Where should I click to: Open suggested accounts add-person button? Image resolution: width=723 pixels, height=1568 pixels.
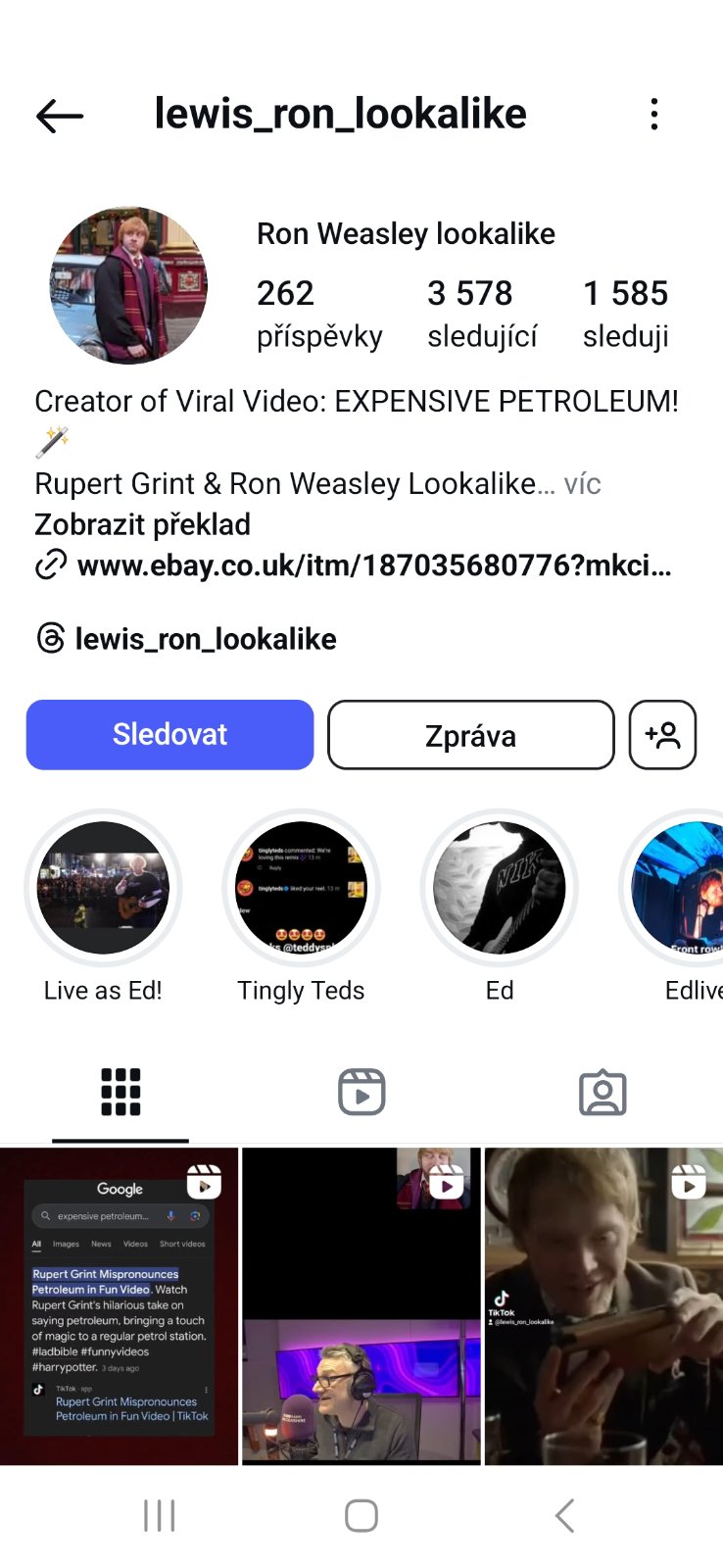pyautogui.click(x=662, y=735)
